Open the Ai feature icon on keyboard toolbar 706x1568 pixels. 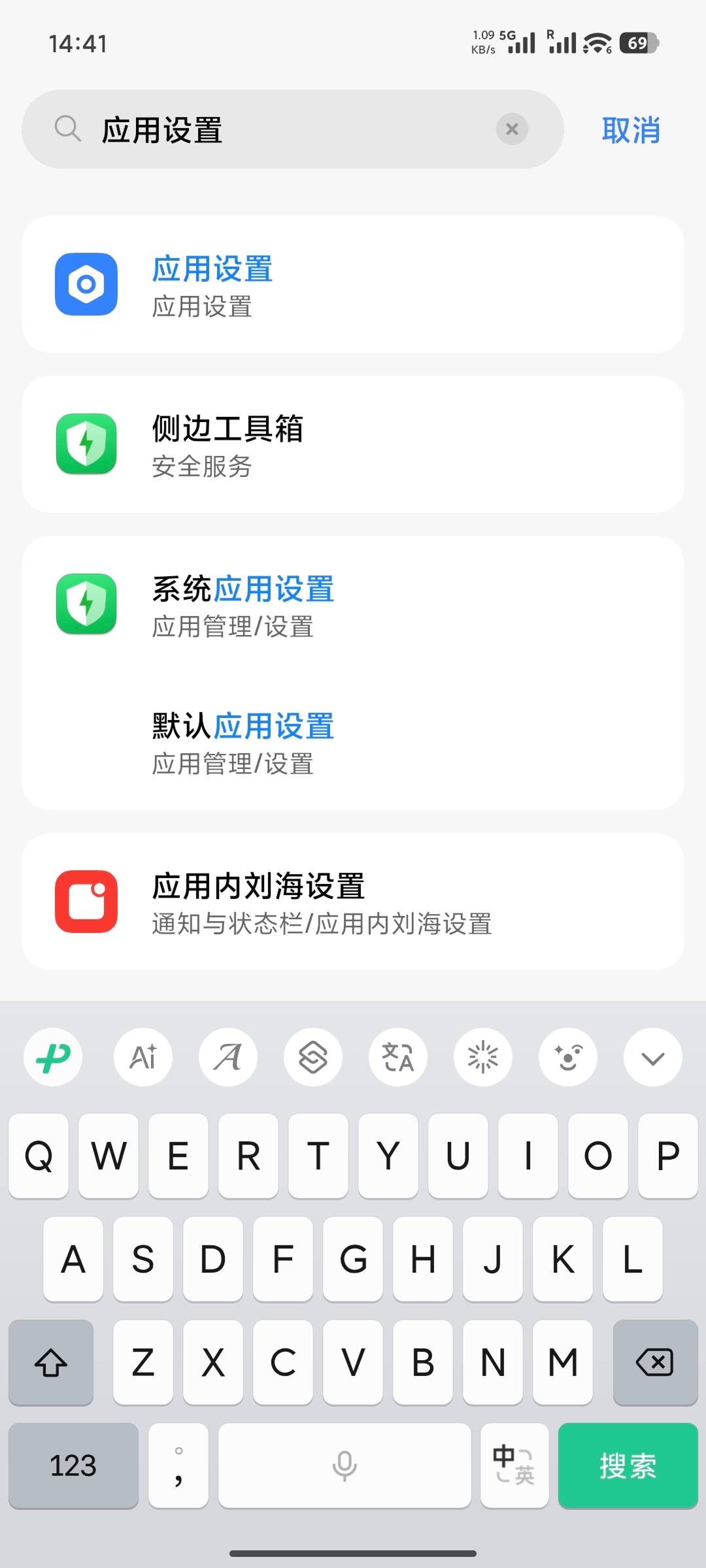click(143, 1056)
